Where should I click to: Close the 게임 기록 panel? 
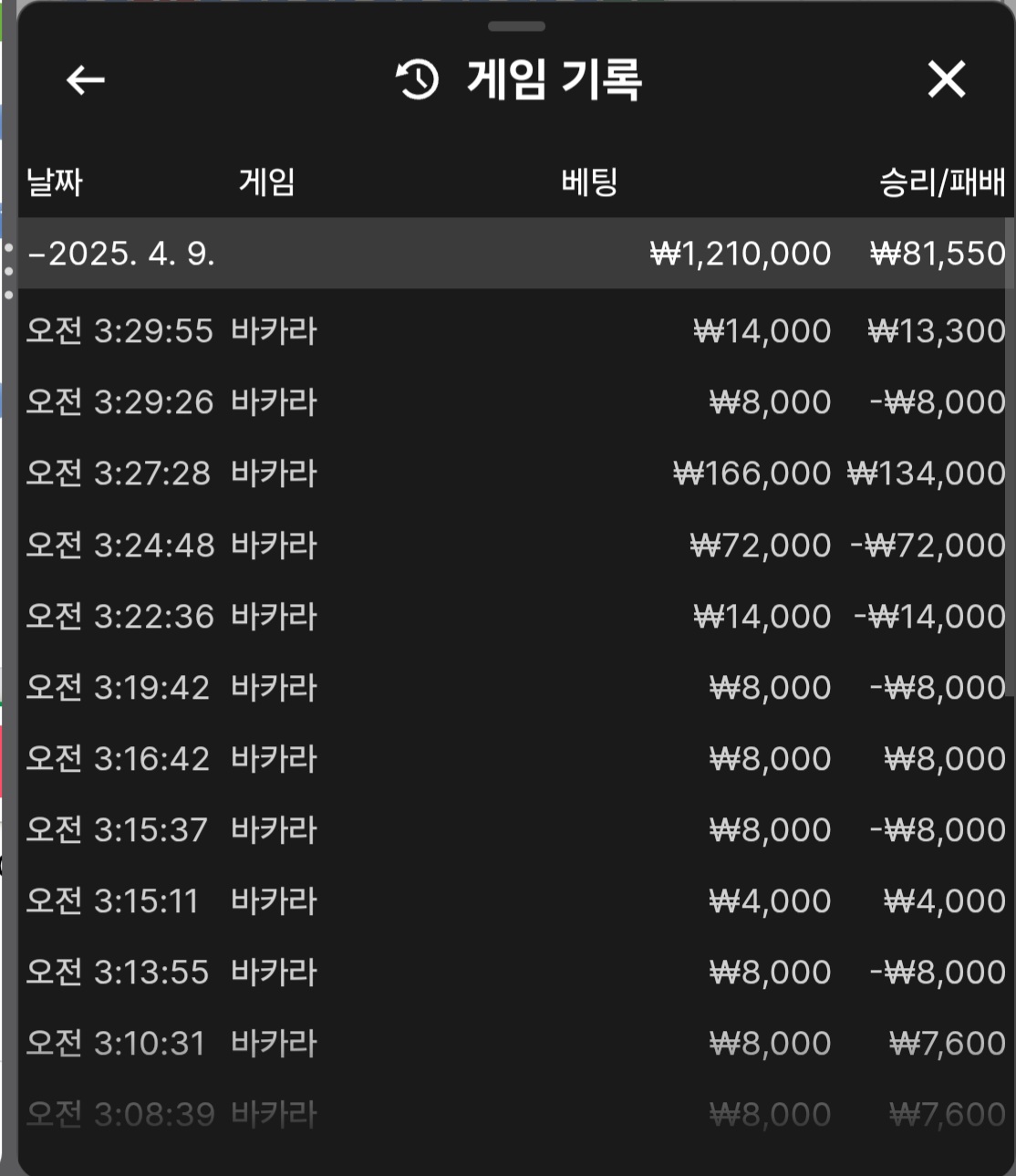tap(946, 79)
